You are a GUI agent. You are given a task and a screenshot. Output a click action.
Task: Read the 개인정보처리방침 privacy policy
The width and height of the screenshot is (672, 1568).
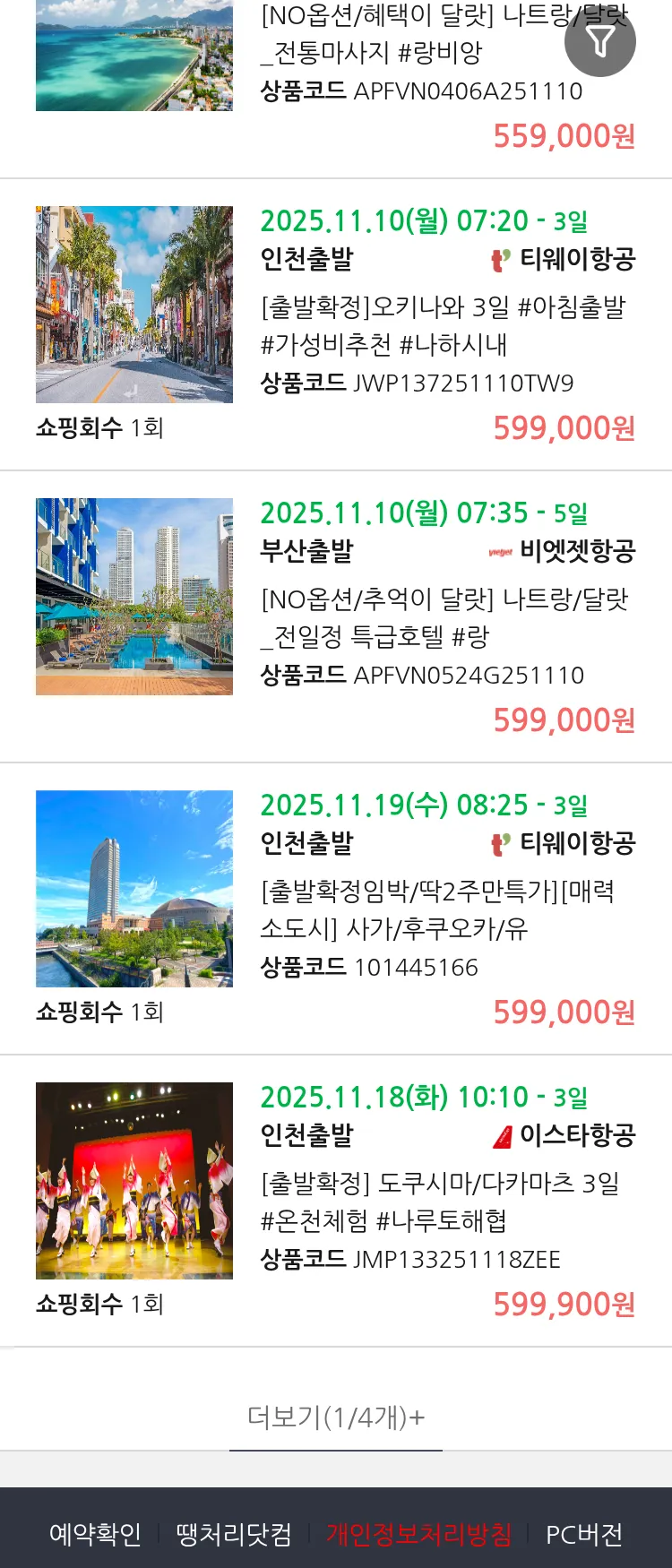click(418, 1534)
